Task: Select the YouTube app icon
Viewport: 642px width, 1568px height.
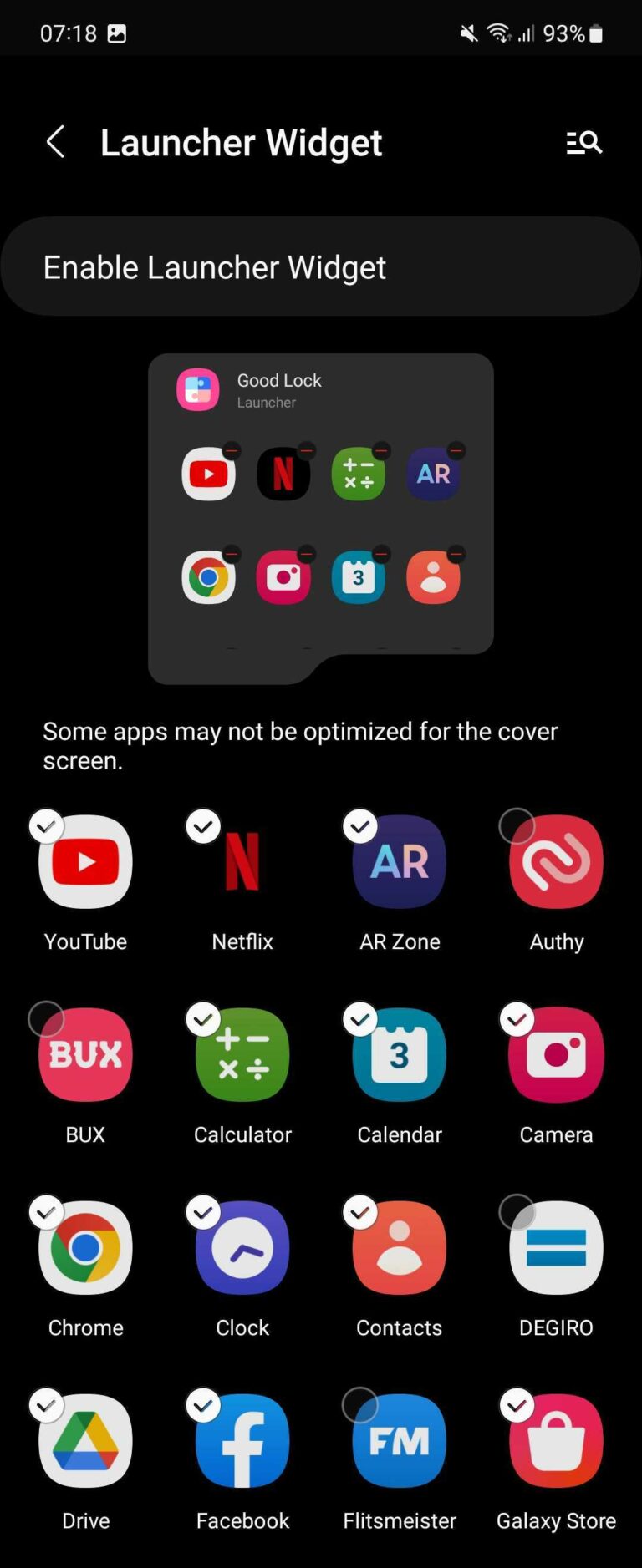Action: point(84,861)
